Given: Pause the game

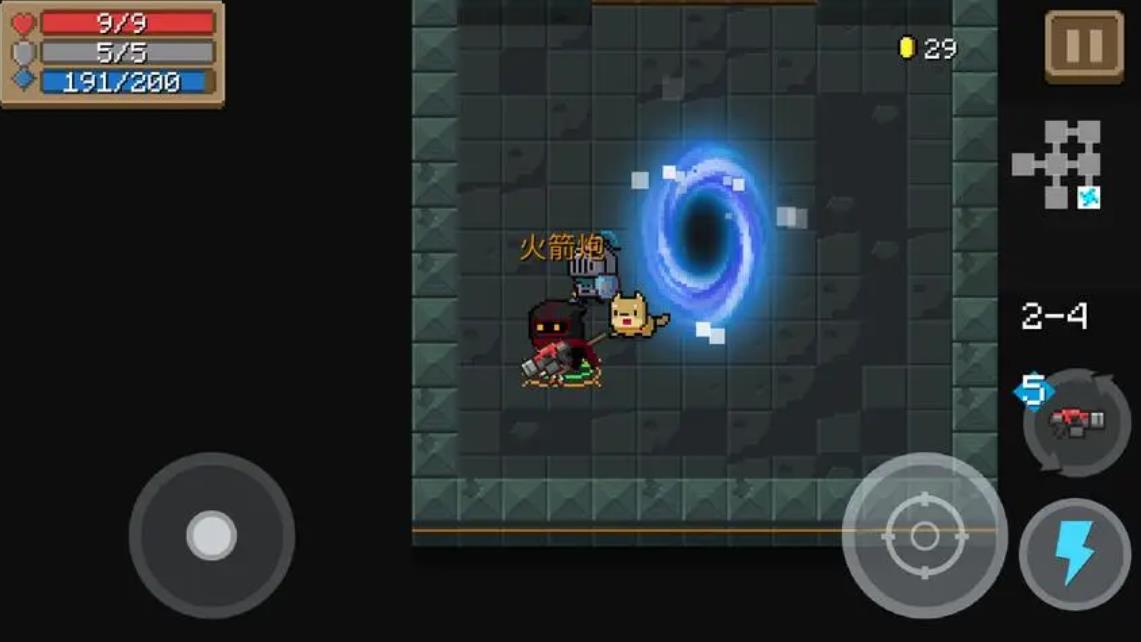Looking at the screenshot, I should pyautogui.click(x=1084, y=45).
